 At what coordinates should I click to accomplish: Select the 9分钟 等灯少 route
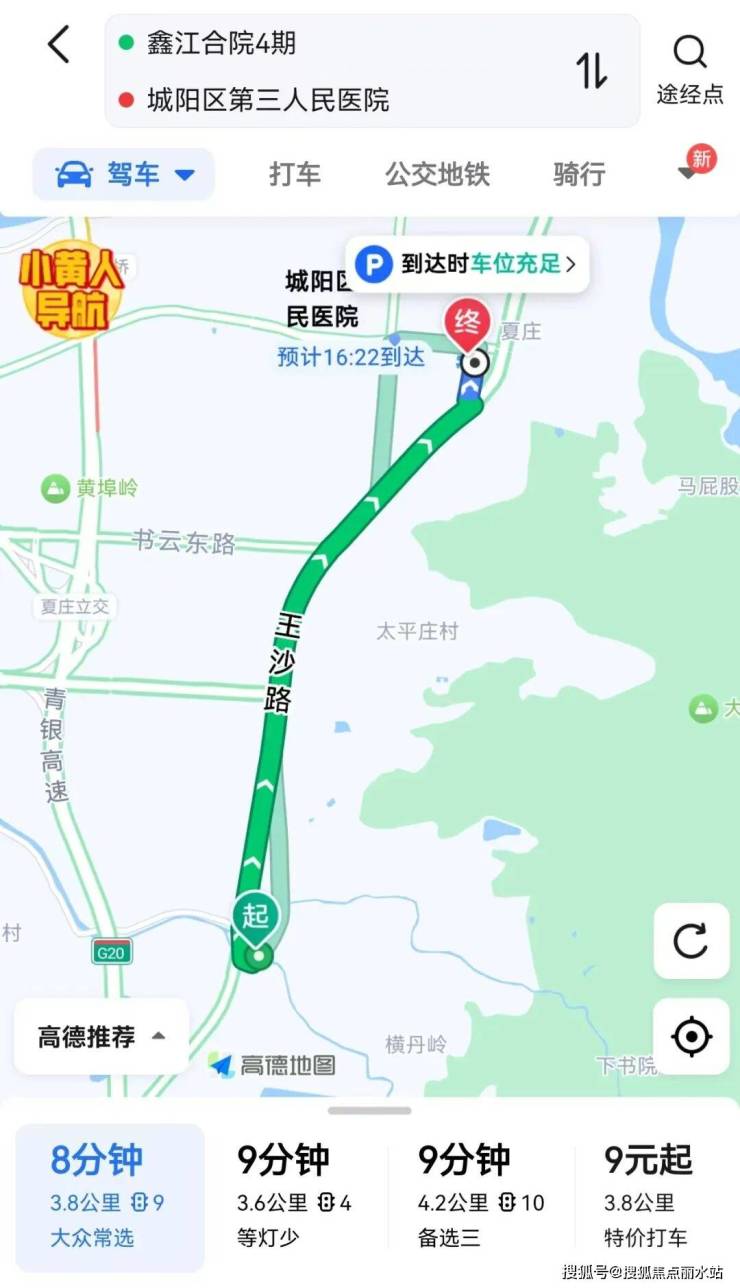coord(294,1198)
